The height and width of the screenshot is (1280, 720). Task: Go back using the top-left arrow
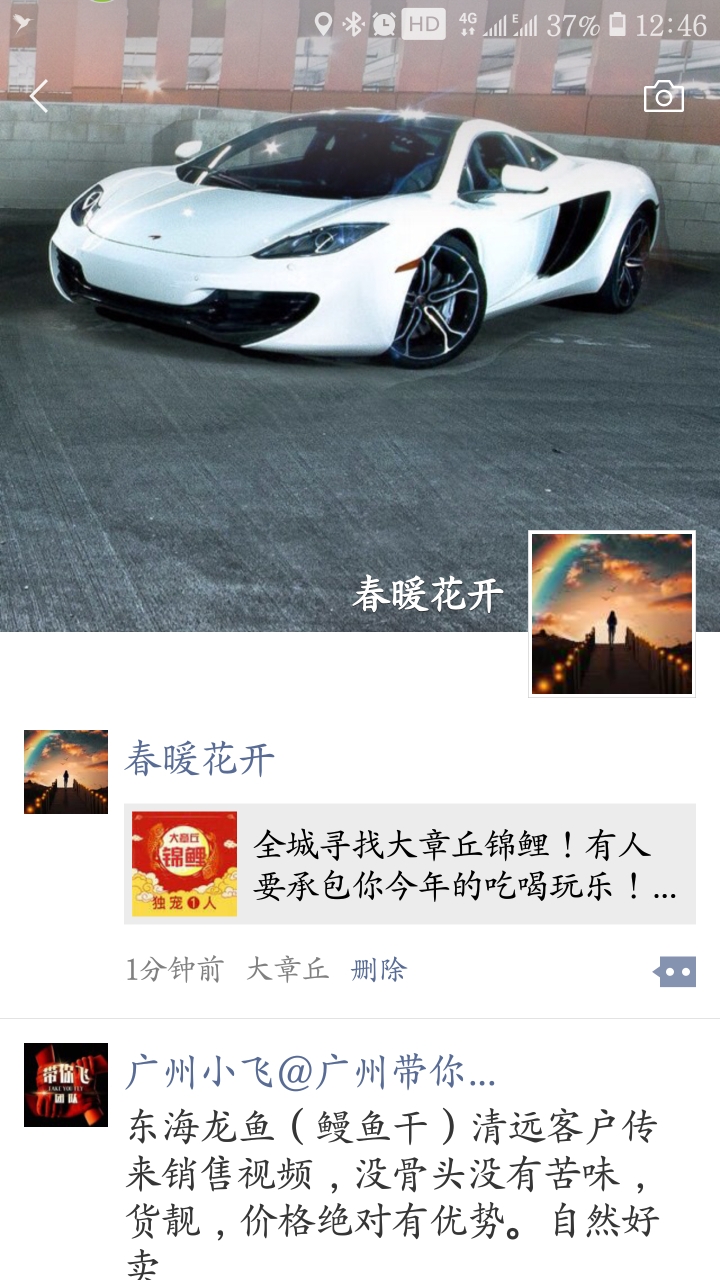click(x=39, y=97)
